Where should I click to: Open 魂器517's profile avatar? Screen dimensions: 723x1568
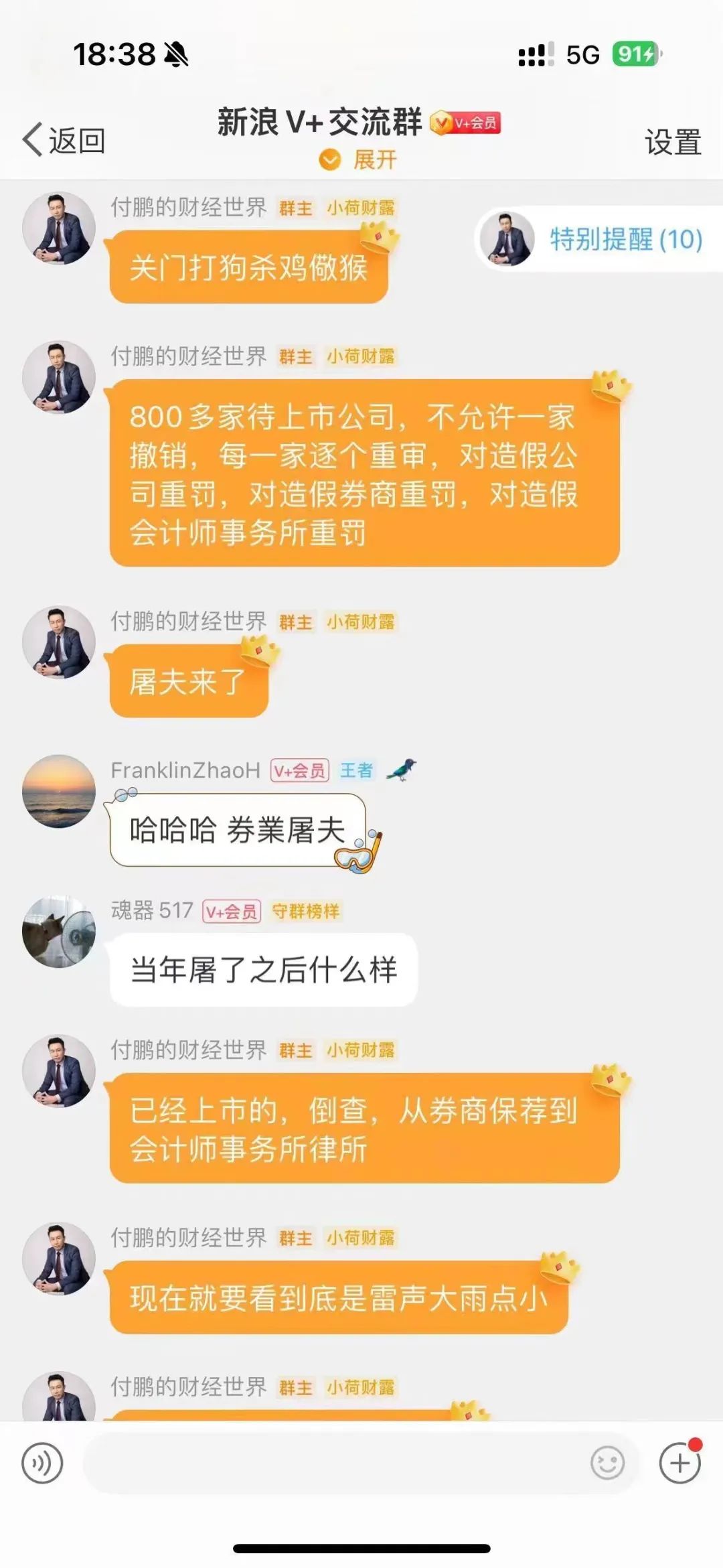(59, 931)
